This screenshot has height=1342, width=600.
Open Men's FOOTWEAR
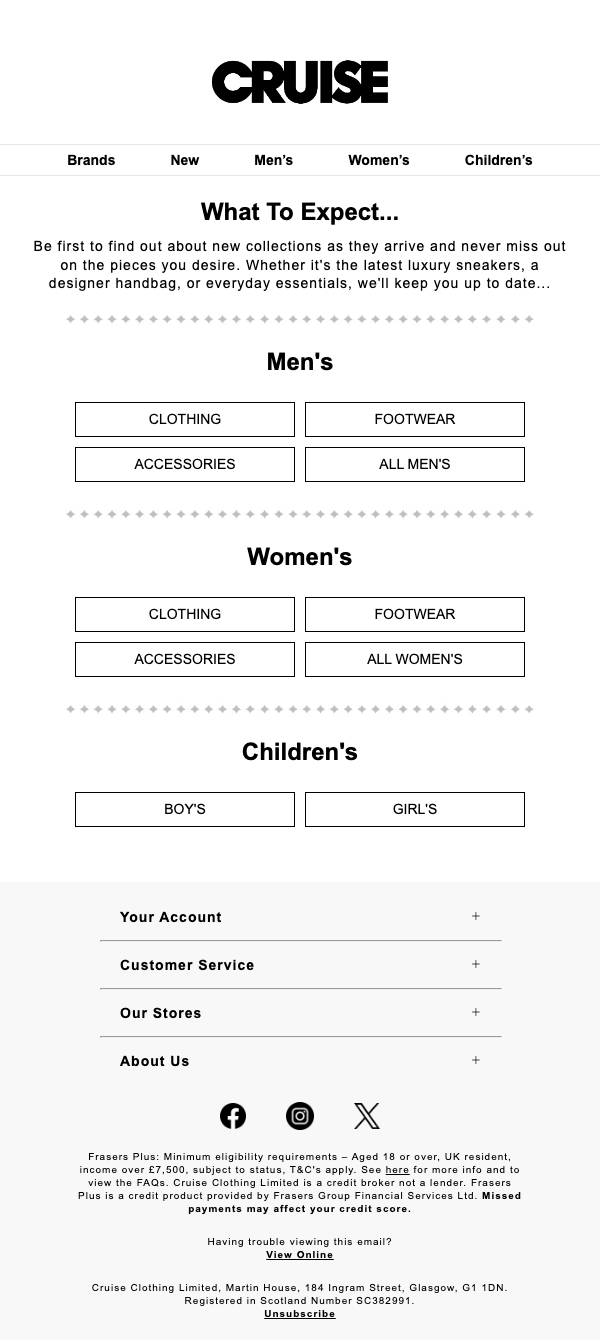coord(415,419)
